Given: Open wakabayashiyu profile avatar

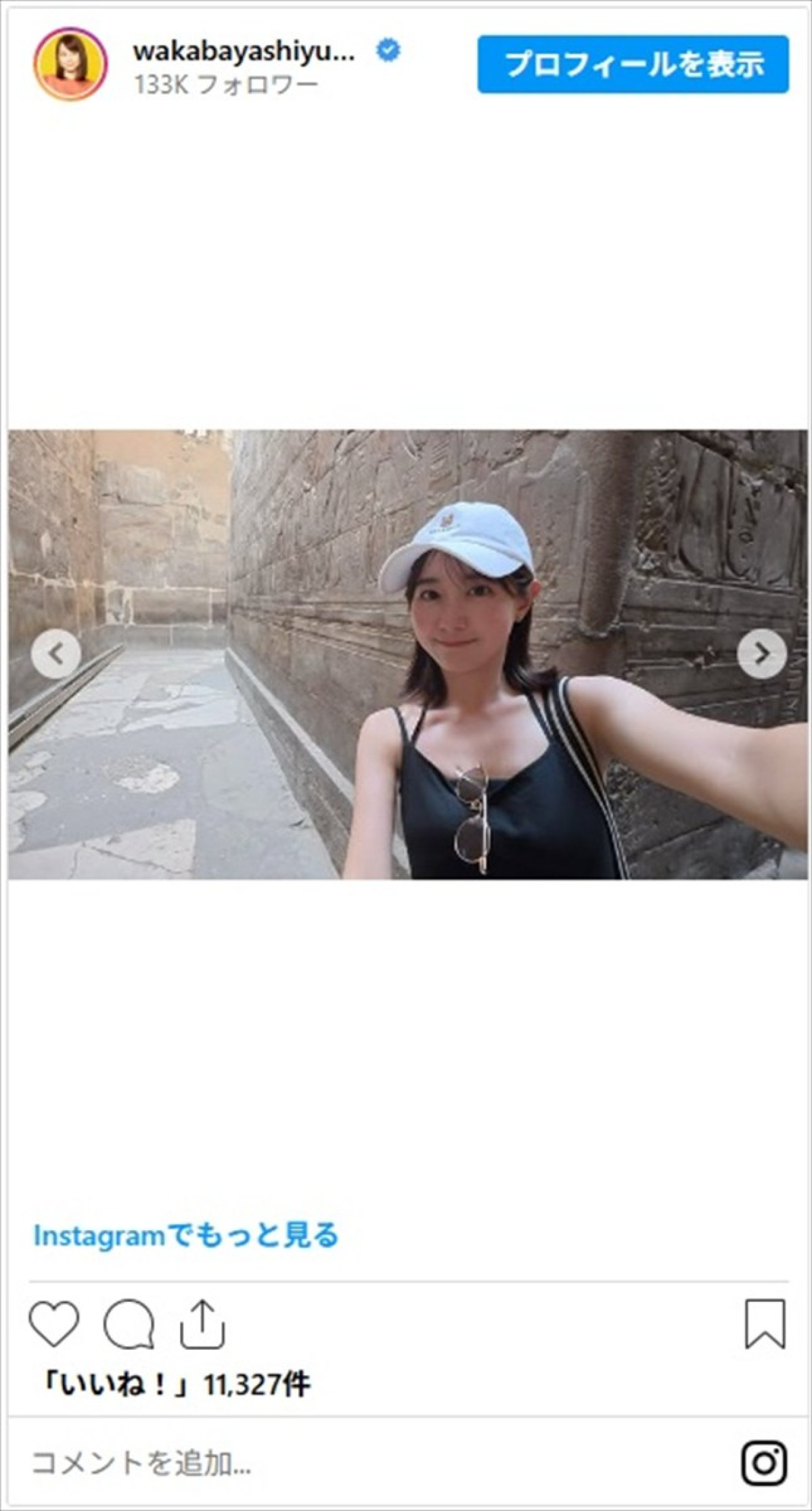Looking at the screenshot, I should click(x=70, y=65).
